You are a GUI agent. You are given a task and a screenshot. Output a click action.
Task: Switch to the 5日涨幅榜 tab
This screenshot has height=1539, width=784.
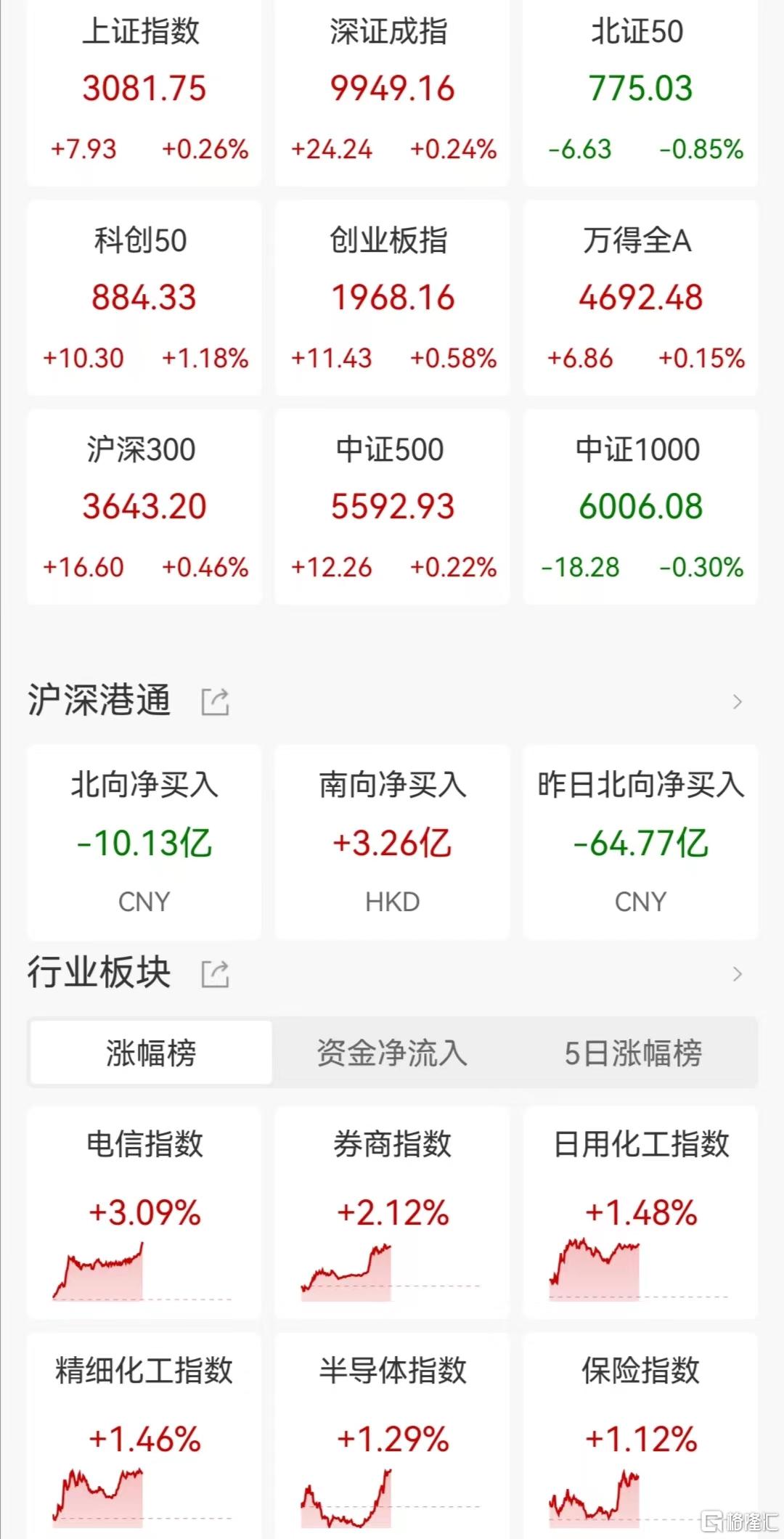(633, 1053)
